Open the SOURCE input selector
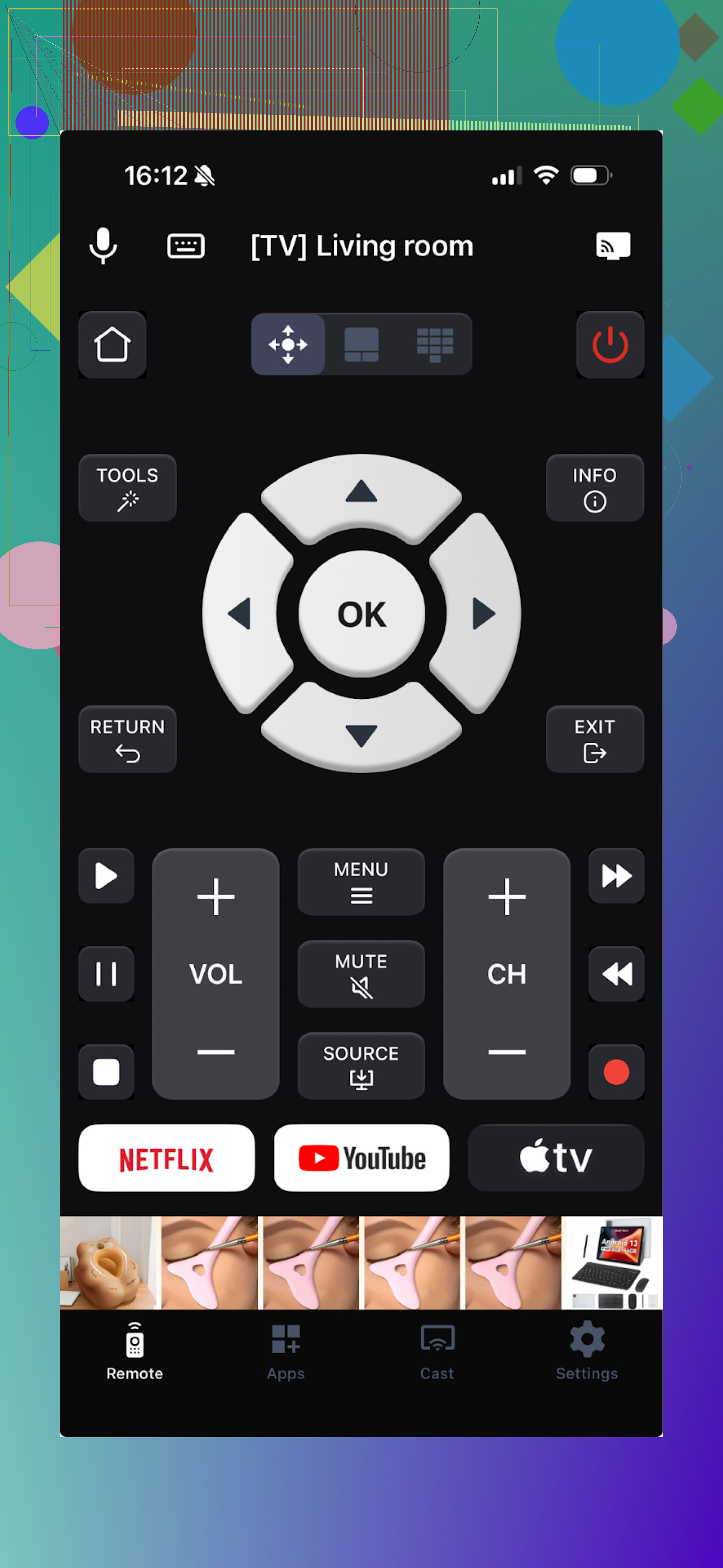723x1568 pixels. coord(361,1065)
